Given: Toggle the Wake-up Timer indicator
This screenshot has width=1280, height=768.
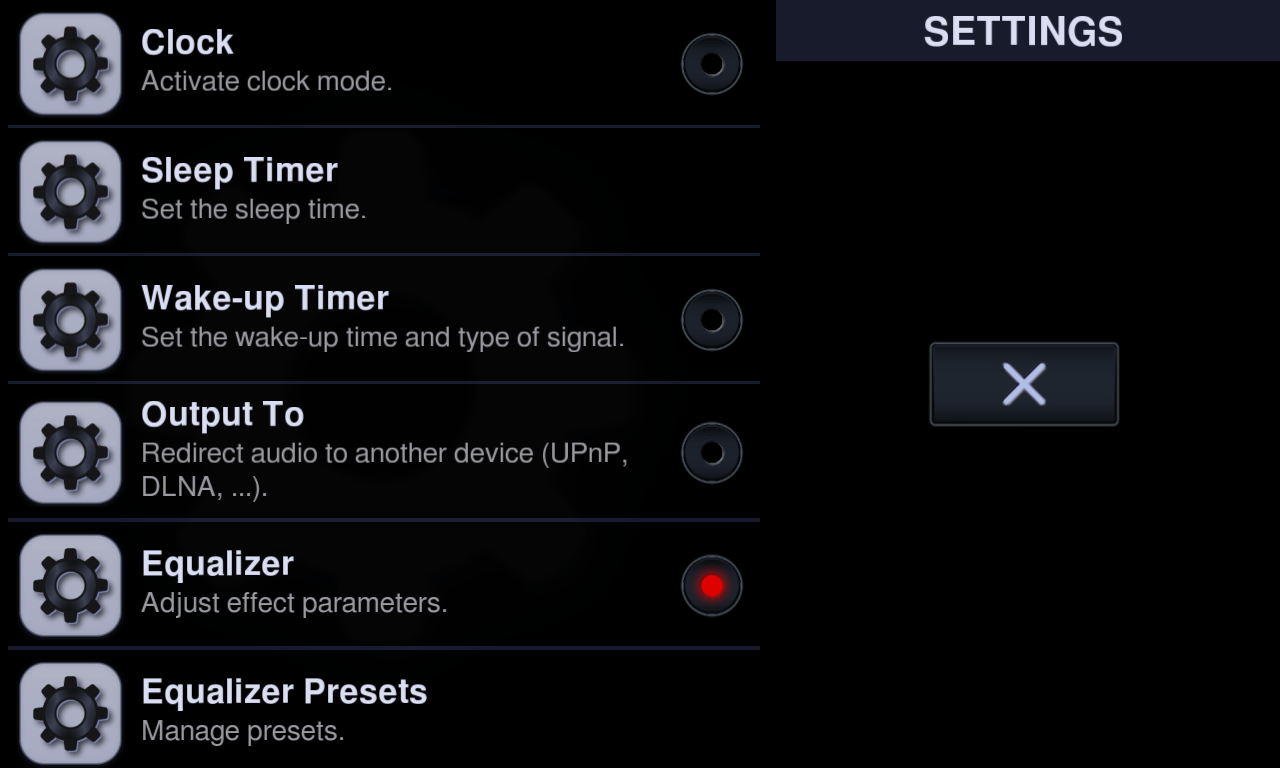Looking at the screenshot, I should point(712,320).
